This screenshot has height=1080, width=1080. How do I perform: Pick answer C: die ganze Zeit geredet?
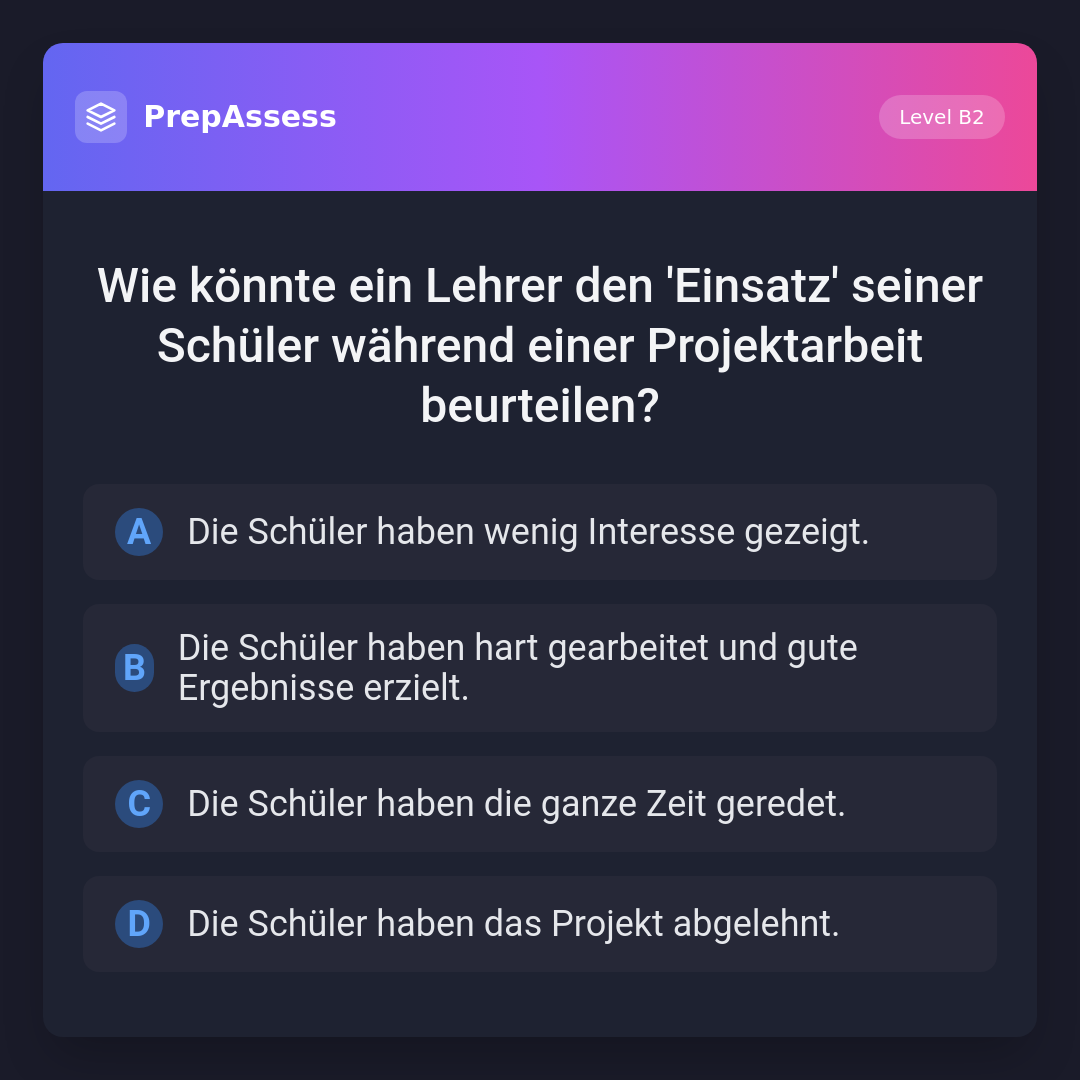pyautogui.click(x=540, y=804)
